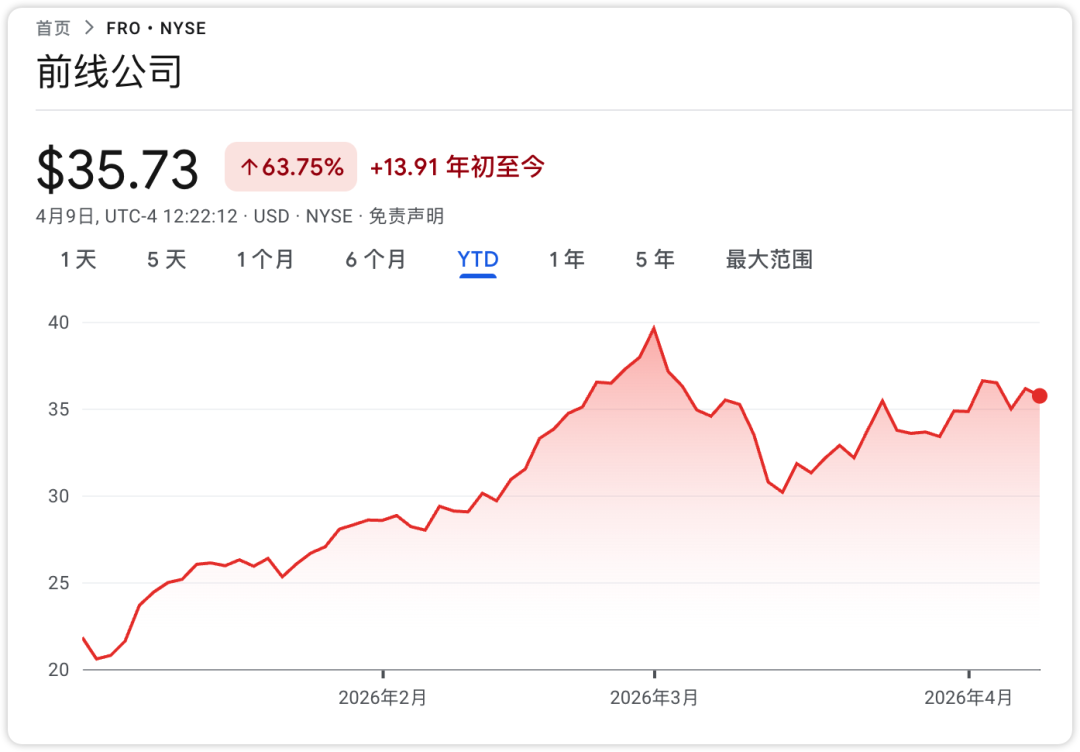This screenshot has width=1080, height=752.
Task: View the 5 年 price history
Action: click(655, 260)
